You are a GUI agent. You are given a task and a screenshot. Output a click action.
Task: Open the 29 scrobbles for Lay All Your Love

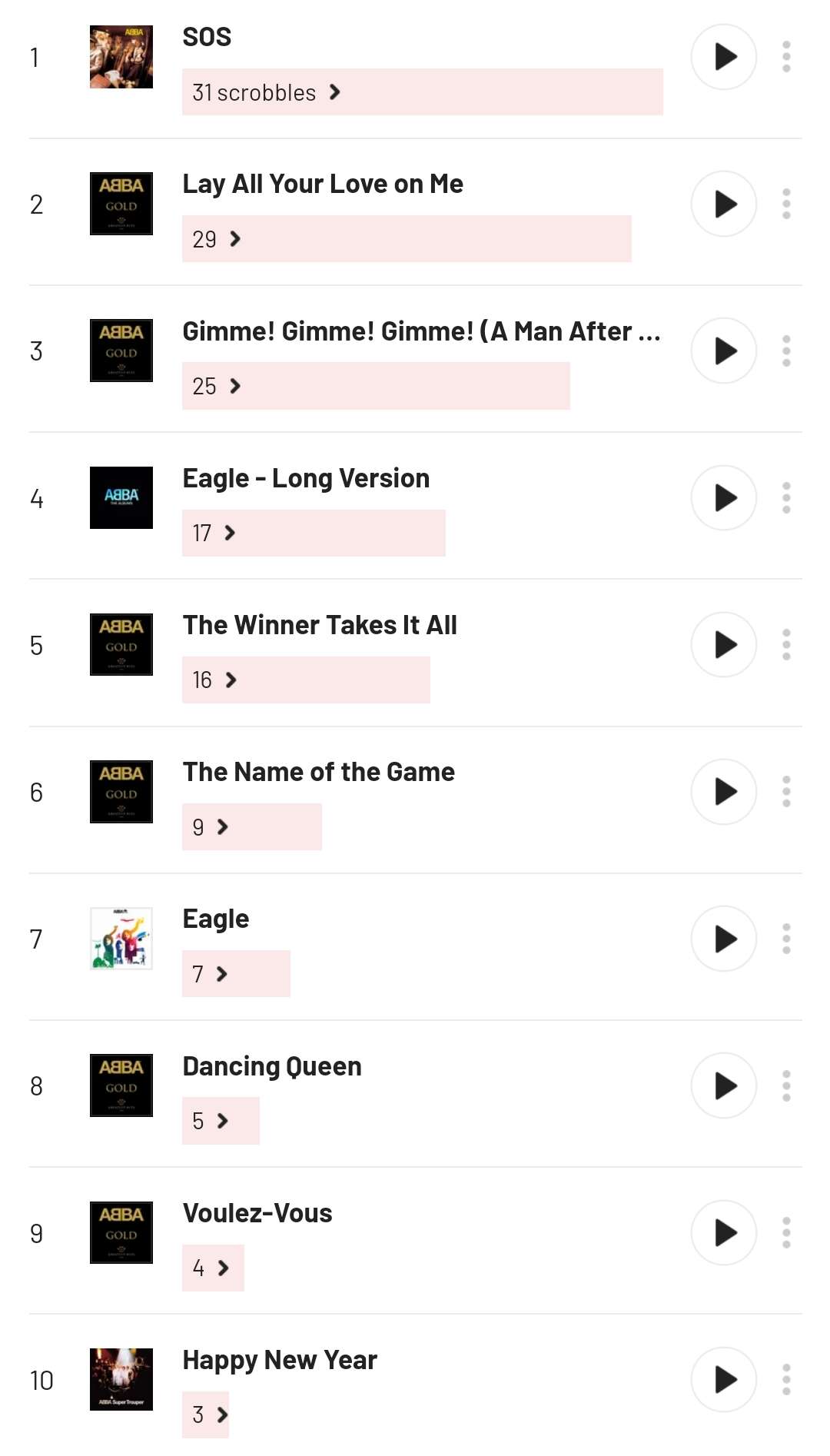[x=217, y=239]
